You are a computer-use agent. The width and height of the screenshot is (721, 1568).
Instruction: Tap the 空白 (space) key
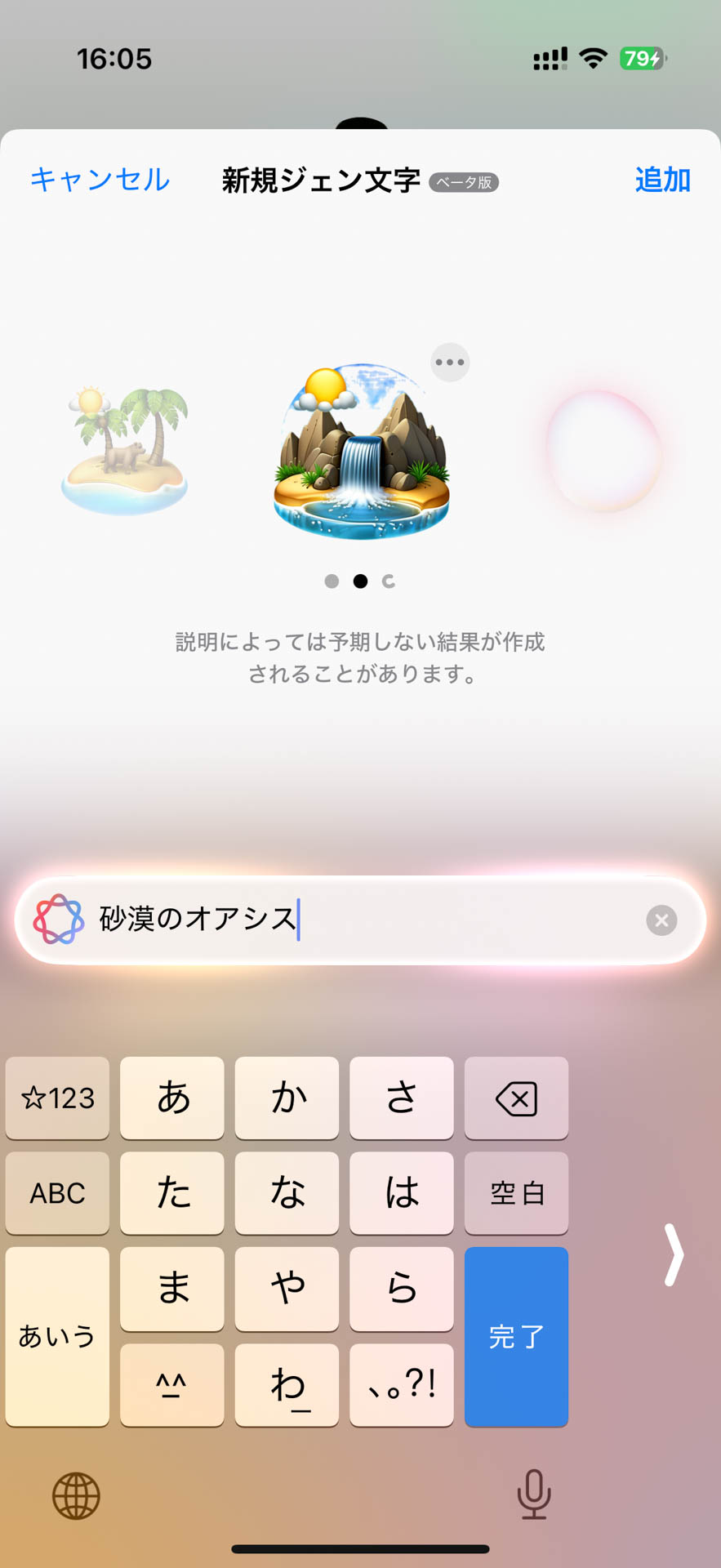pyautogui.click(x=516, y=1193)
